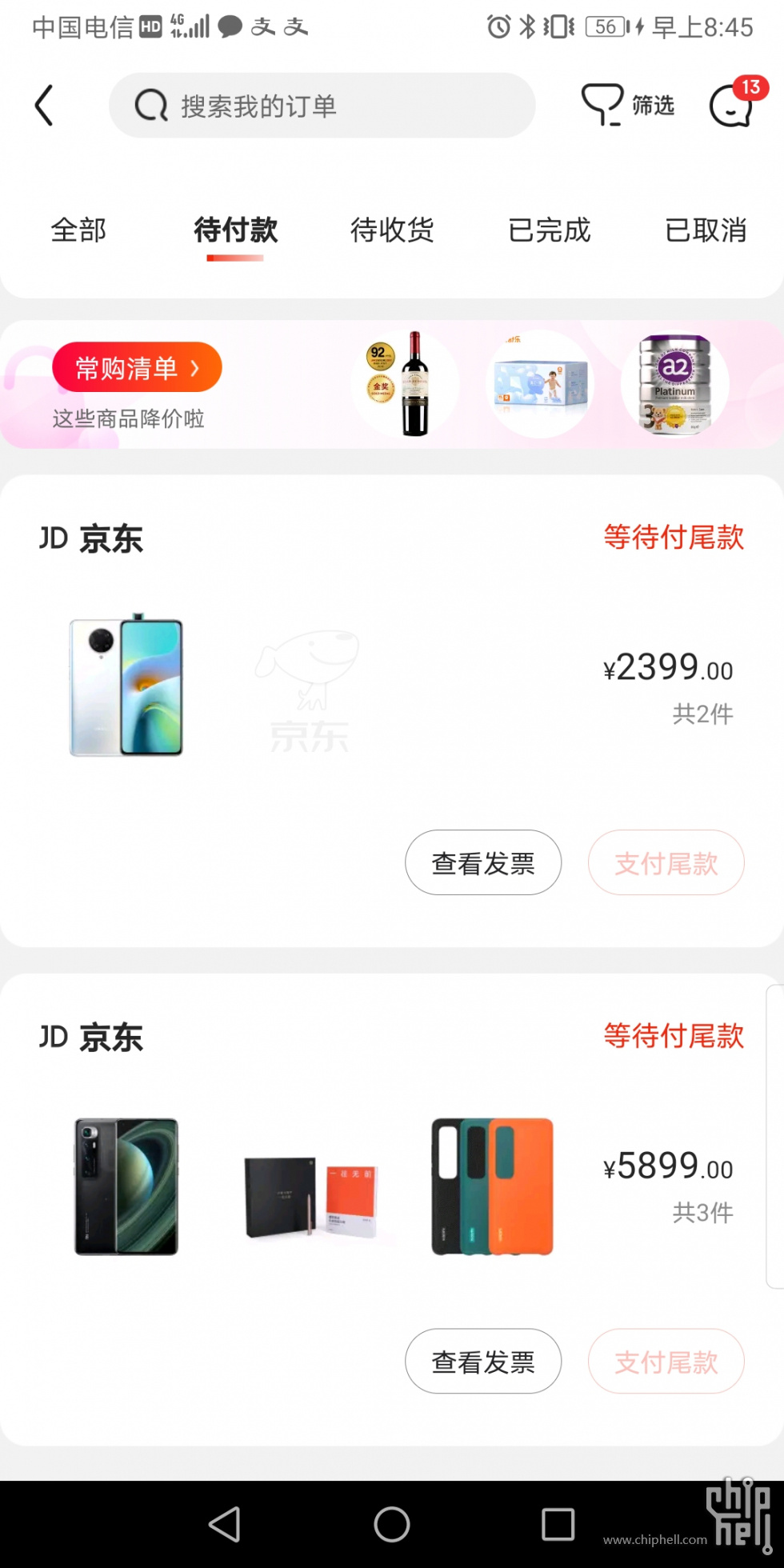Screen dimensions: 784x1568
Task: Open the 筛选 filter options
Action: (x=628, y=106)
